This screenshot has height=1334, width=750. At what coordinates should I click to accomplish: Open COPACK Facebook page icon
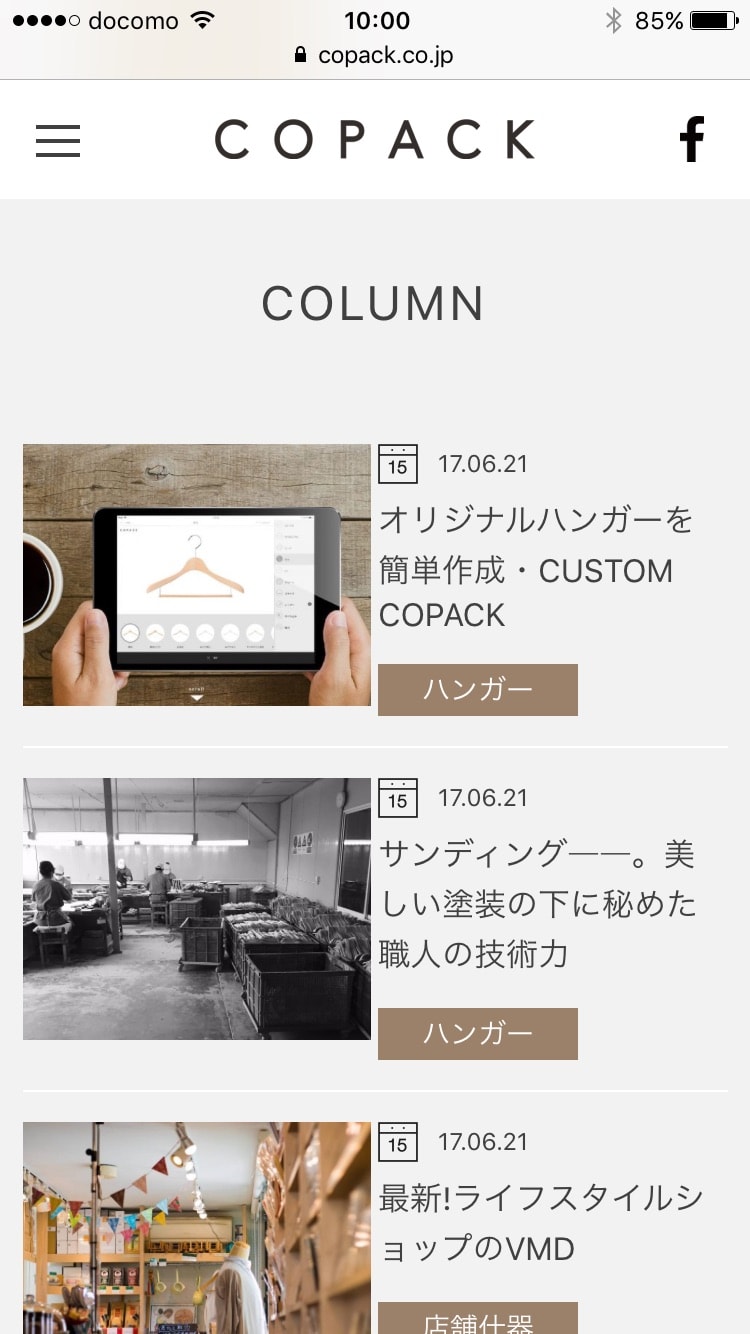(691, 140)
